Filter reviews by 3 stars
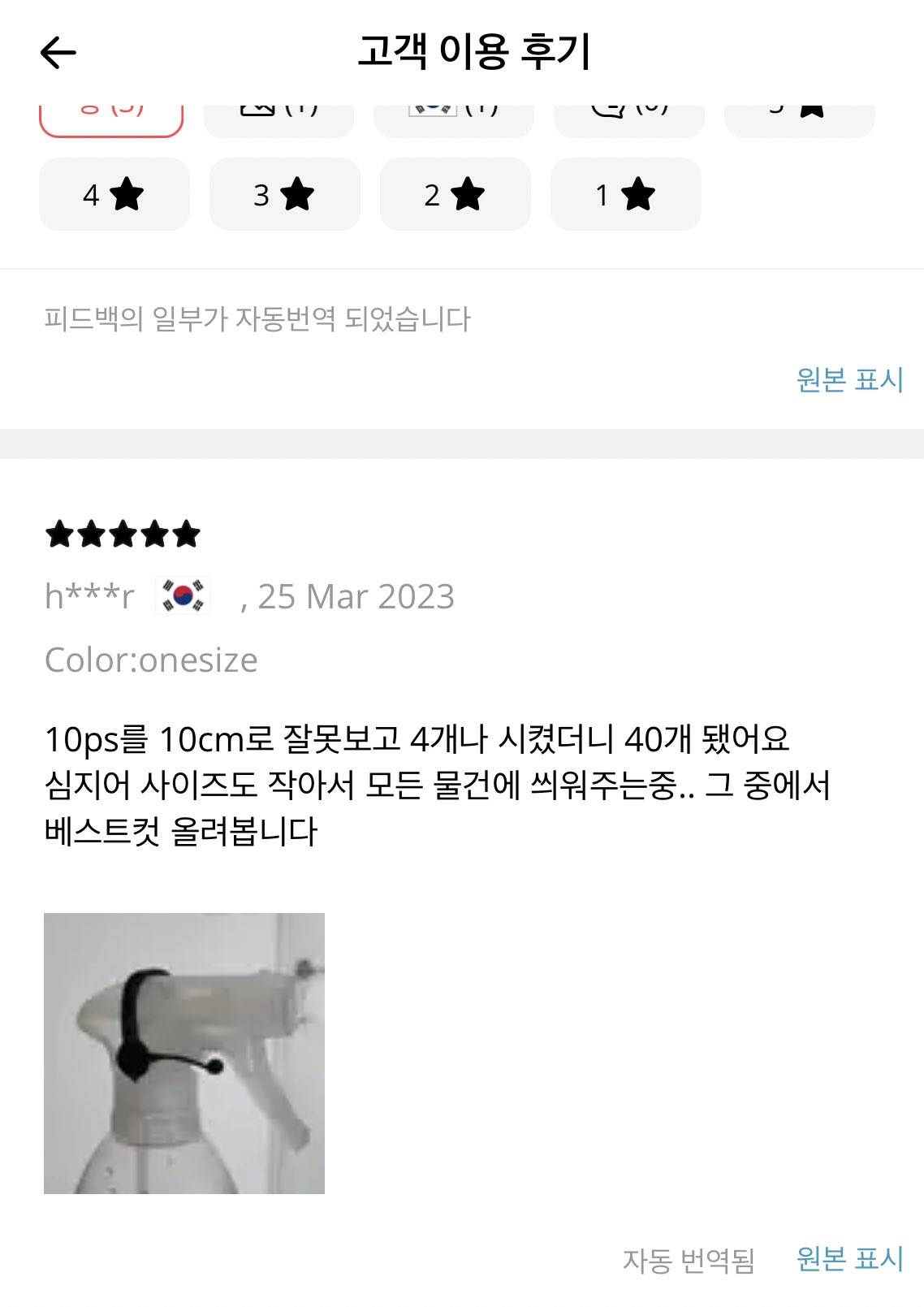 284,195
